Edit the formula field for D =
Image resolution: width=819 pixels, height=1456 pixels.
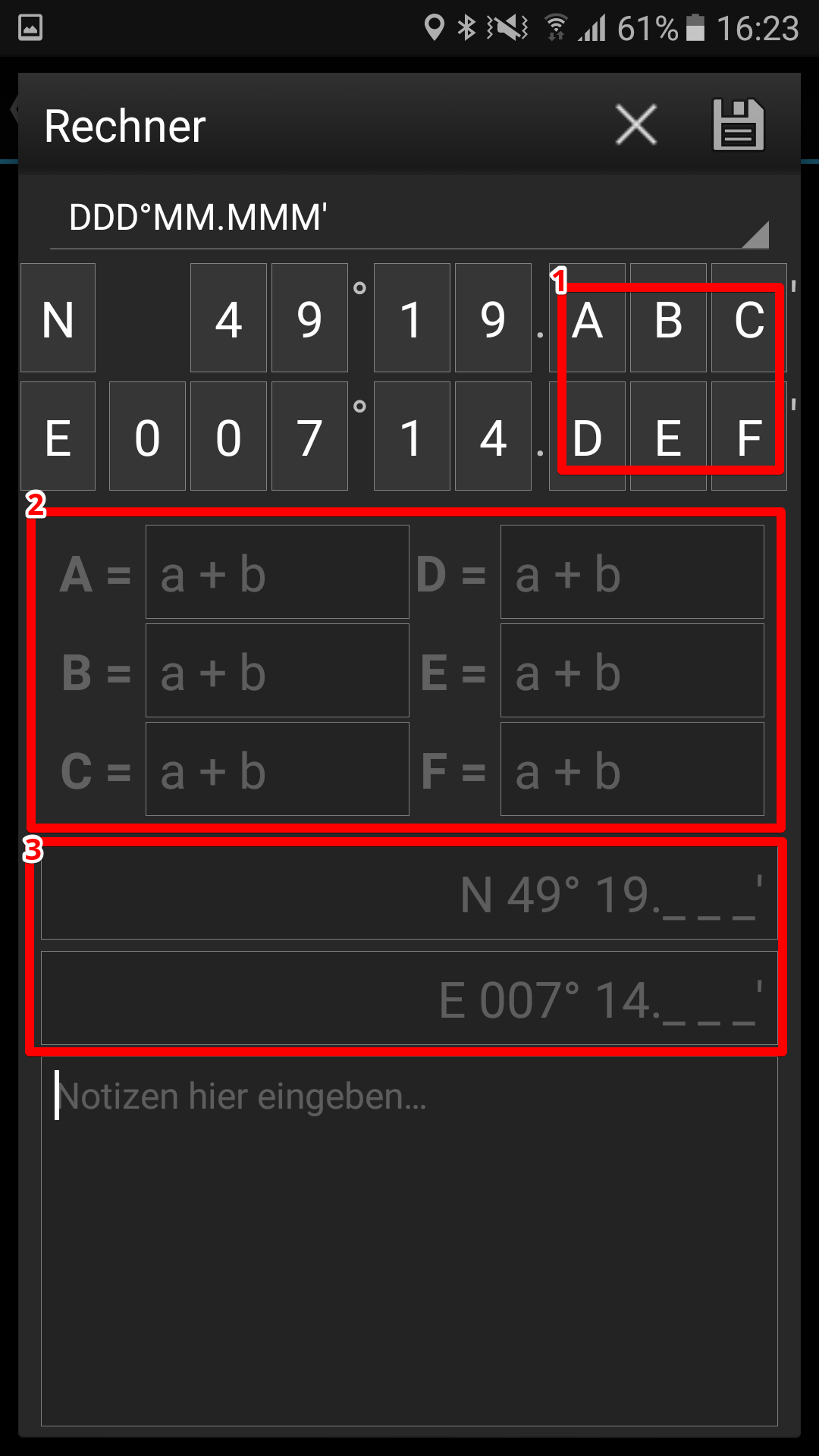pos(632,572)
